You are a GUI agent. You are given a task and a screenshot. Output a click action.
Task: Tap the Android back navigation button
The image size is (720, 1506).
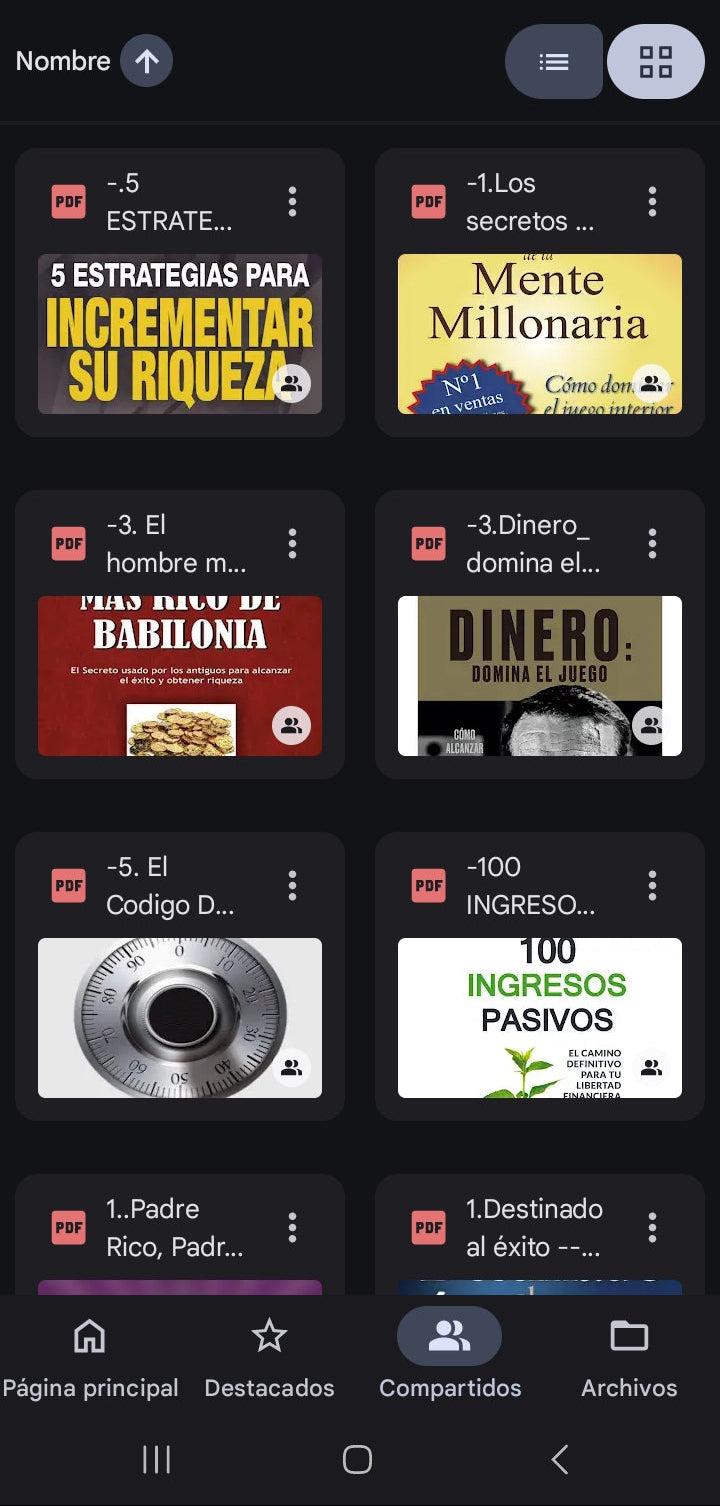[559, 1459]
